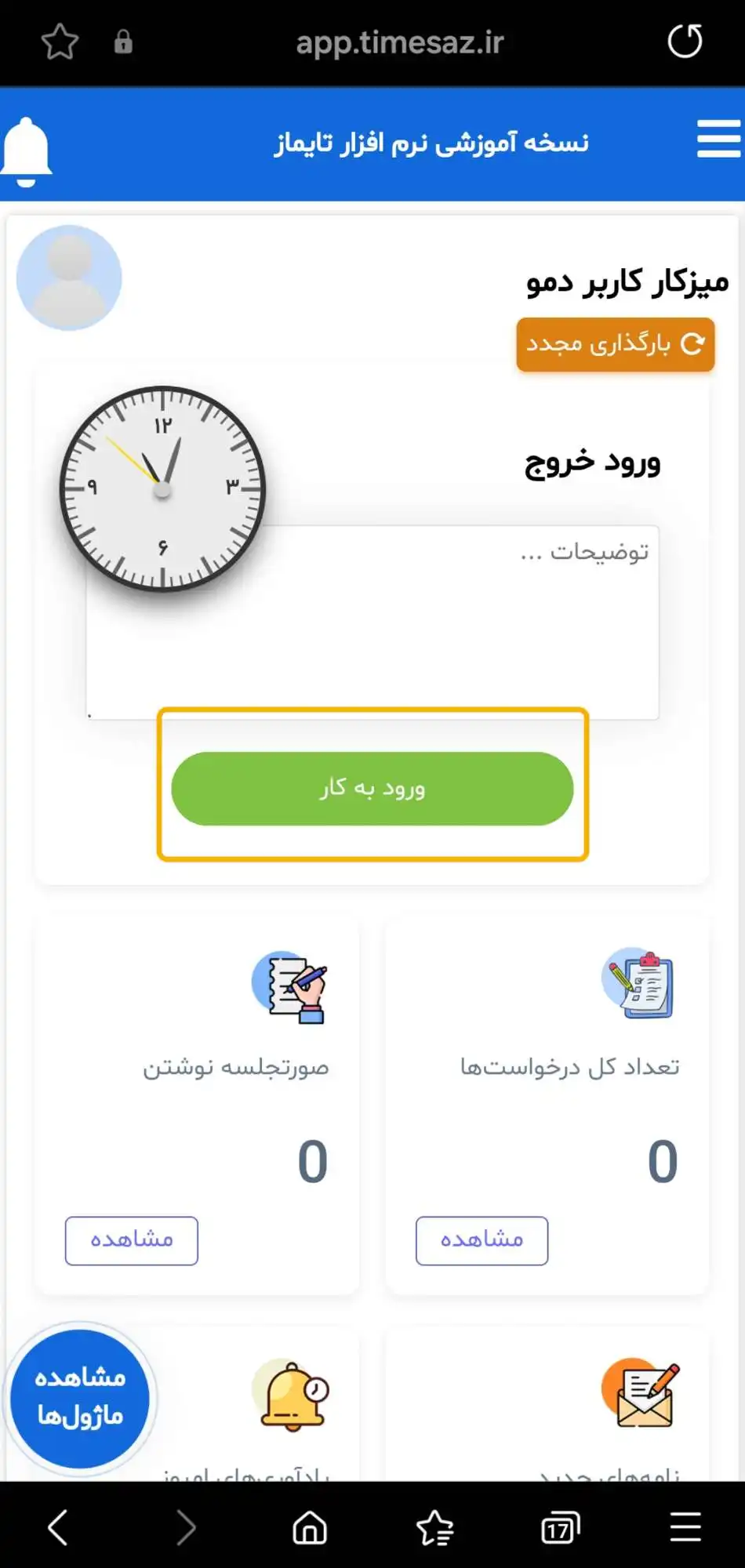Open the user profile avatar
The height and width of the screenshot is (1568, 745).
point(69,278)
